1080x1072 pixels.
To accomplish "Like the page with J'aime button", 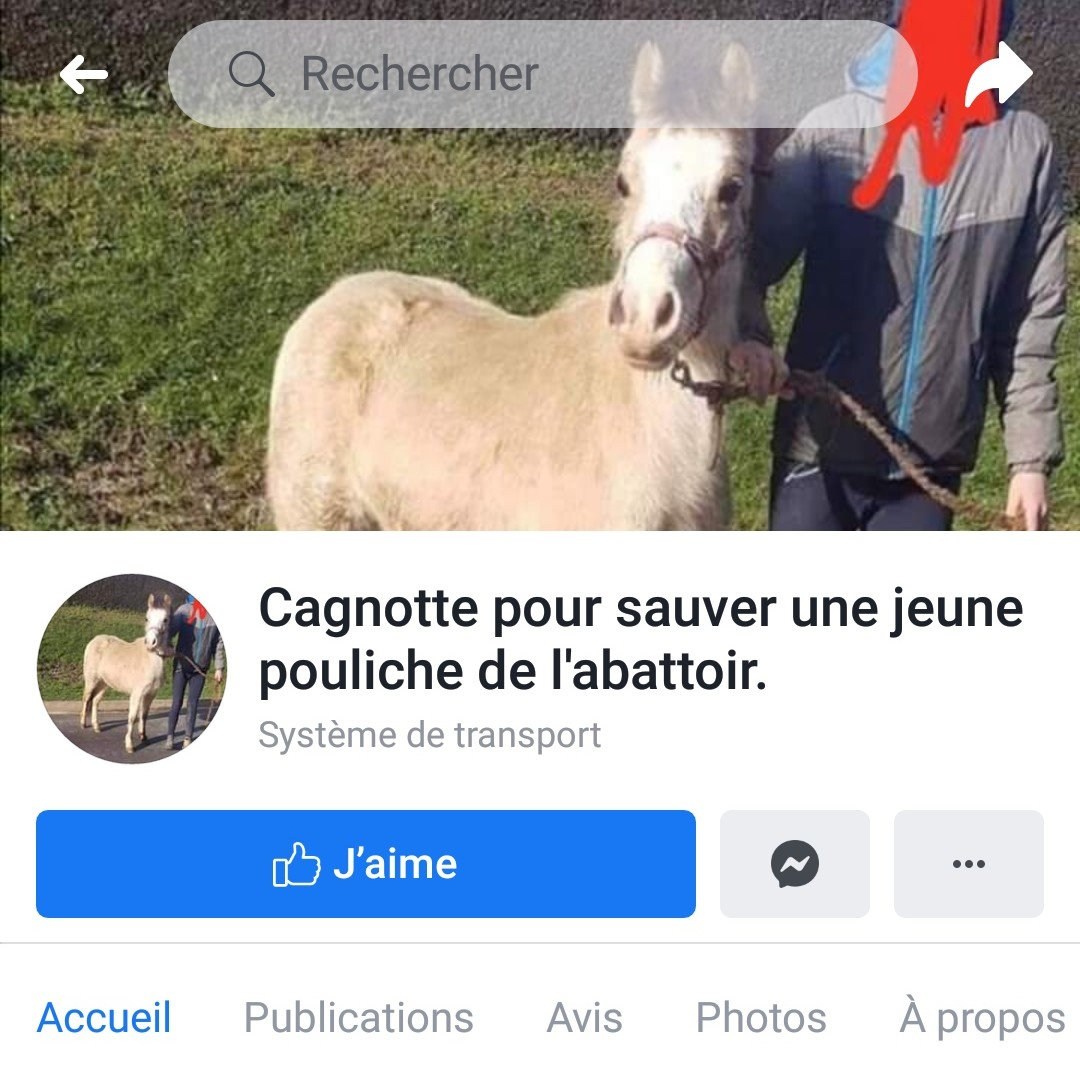I will coord(365,864).
